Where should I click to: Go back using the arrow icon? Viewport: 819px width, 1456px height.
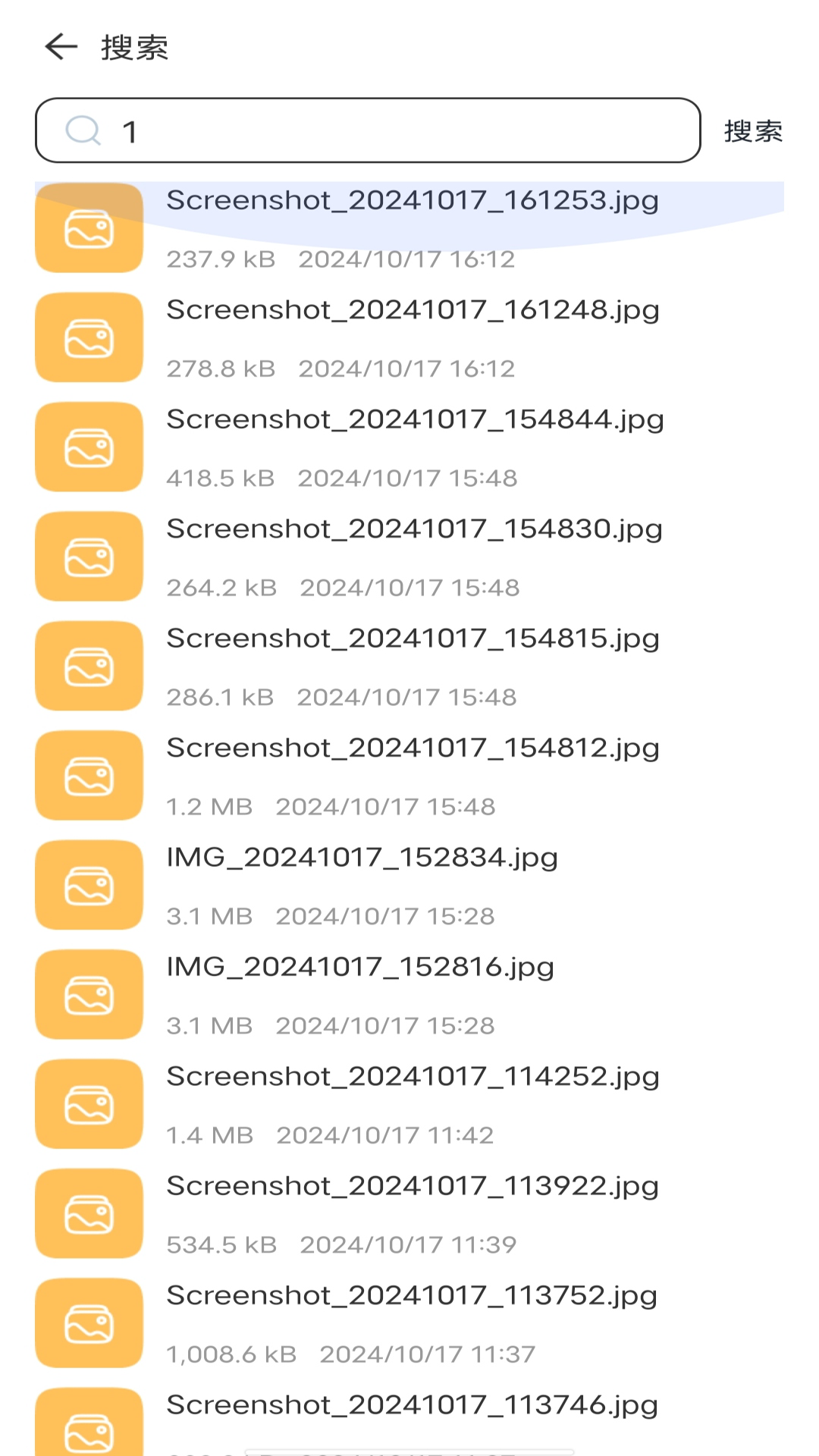pos(61,47)
